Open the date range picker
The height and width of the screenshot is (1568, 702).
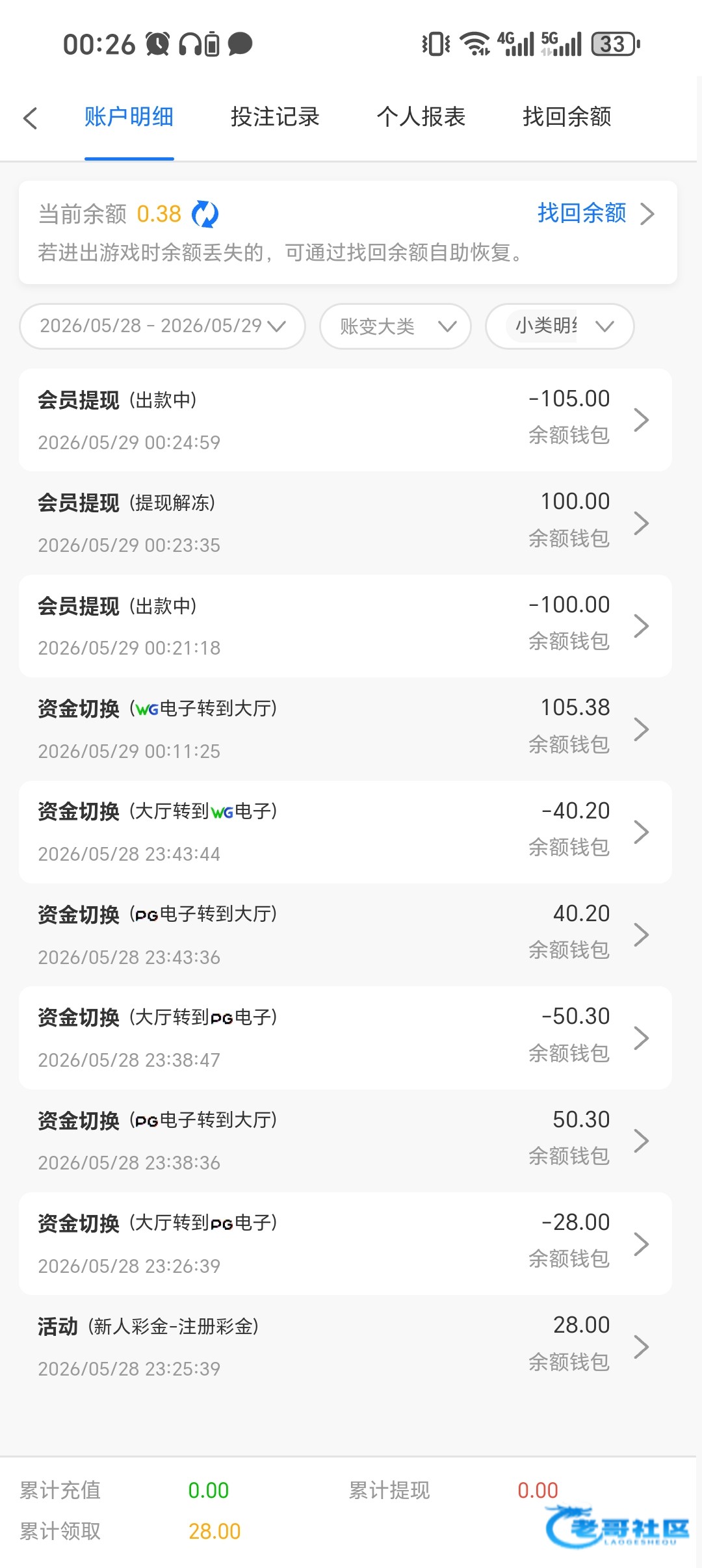(x=162, y=326)
